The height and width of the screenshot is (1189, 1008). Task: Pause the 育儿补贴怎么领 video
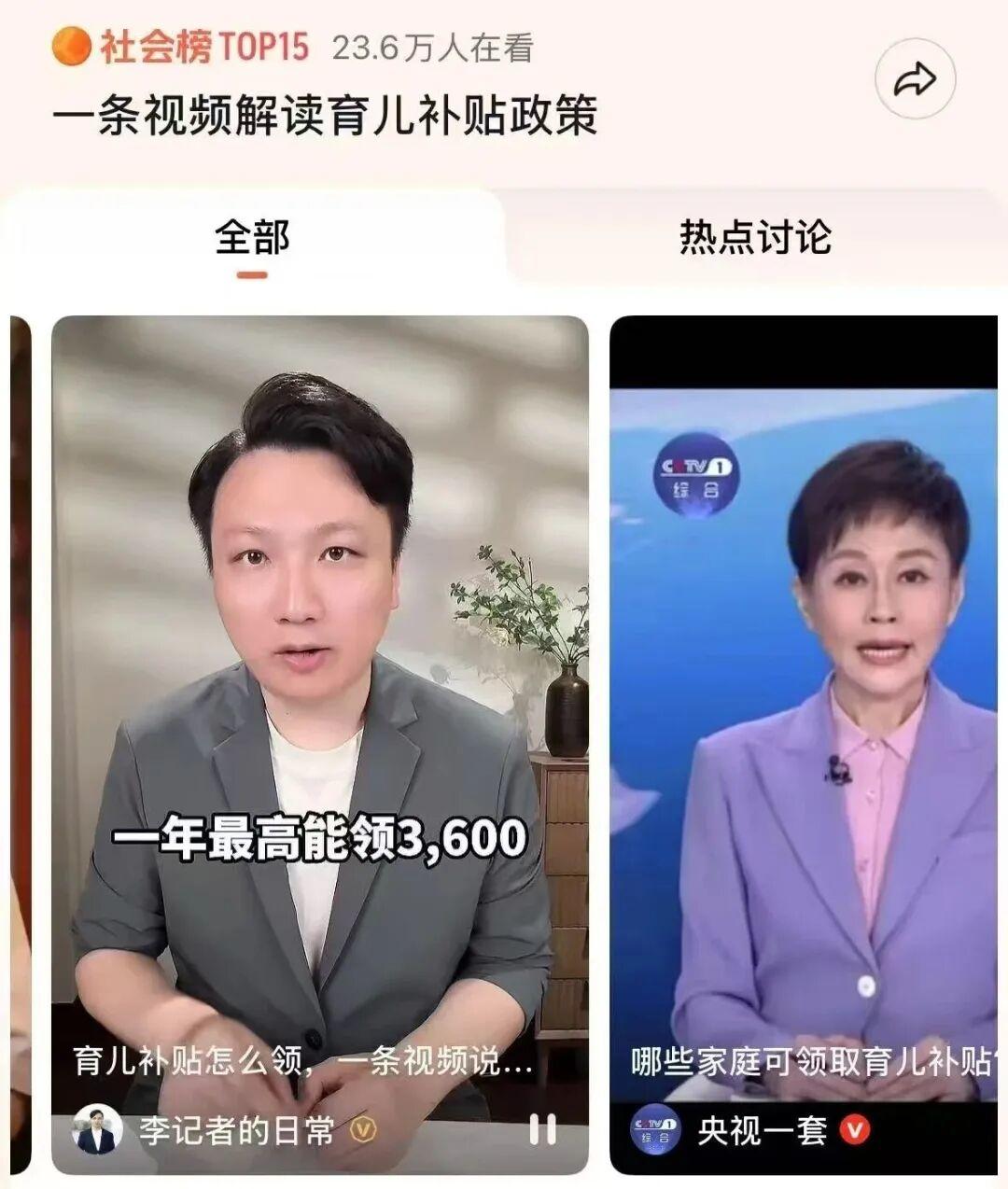[542, 1129]
